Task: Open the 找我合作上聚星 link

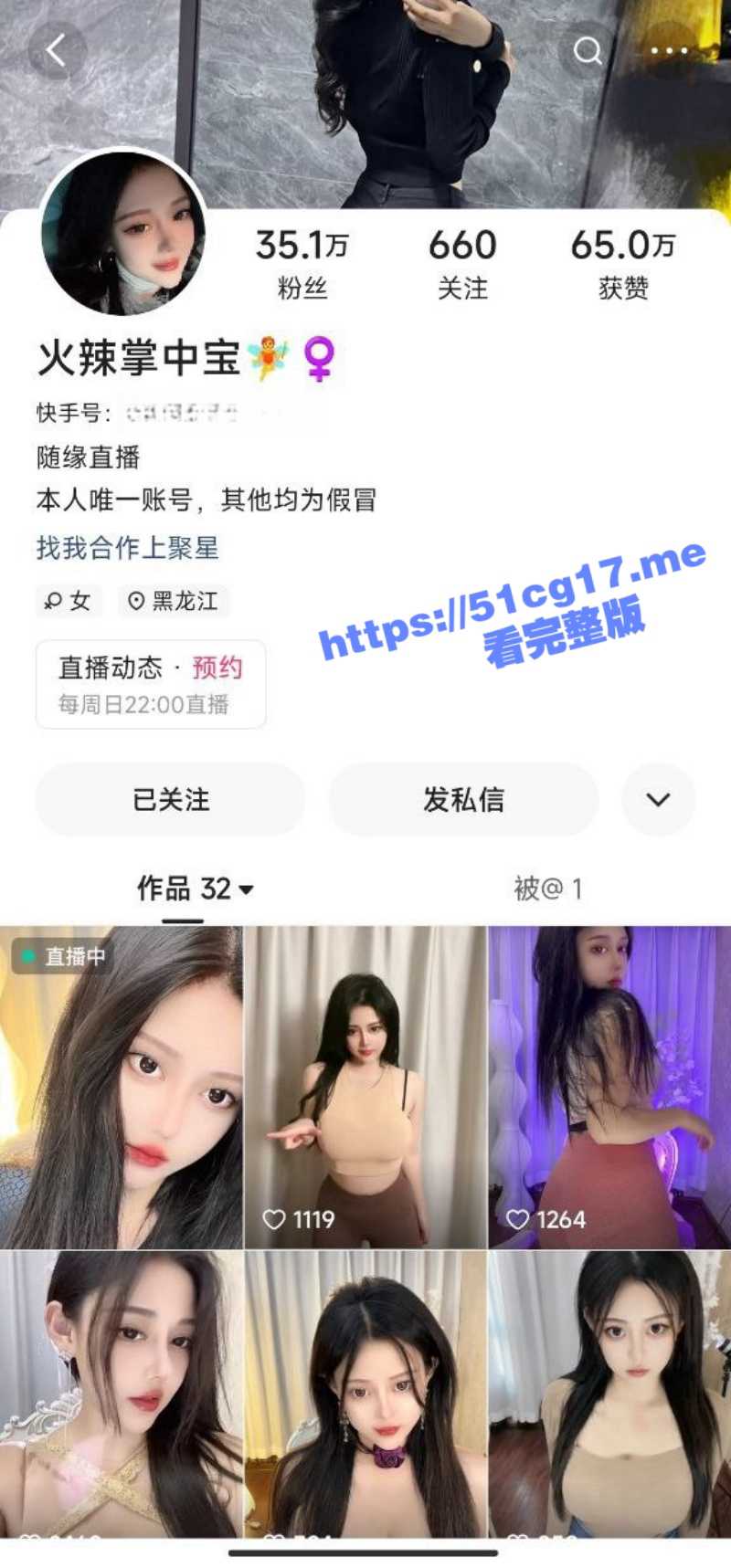Action: pos(128,548)
